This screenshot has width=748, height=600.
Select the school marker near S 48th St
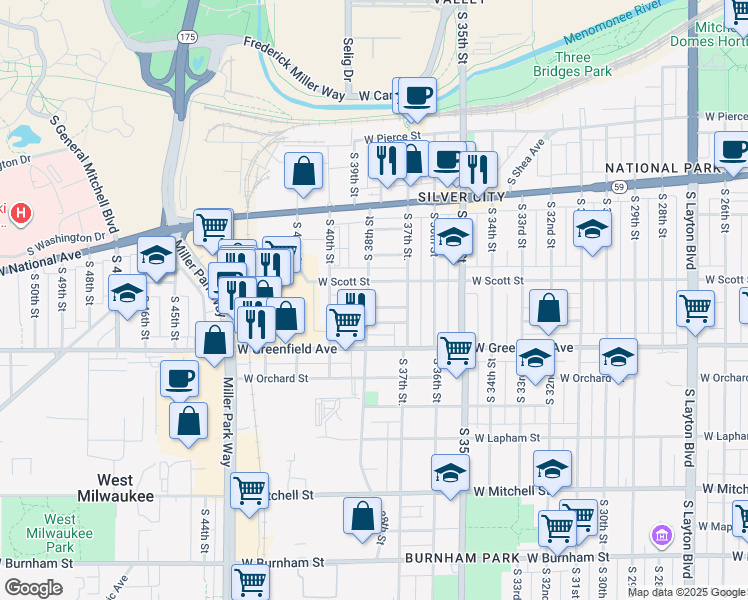click(127, 293)
